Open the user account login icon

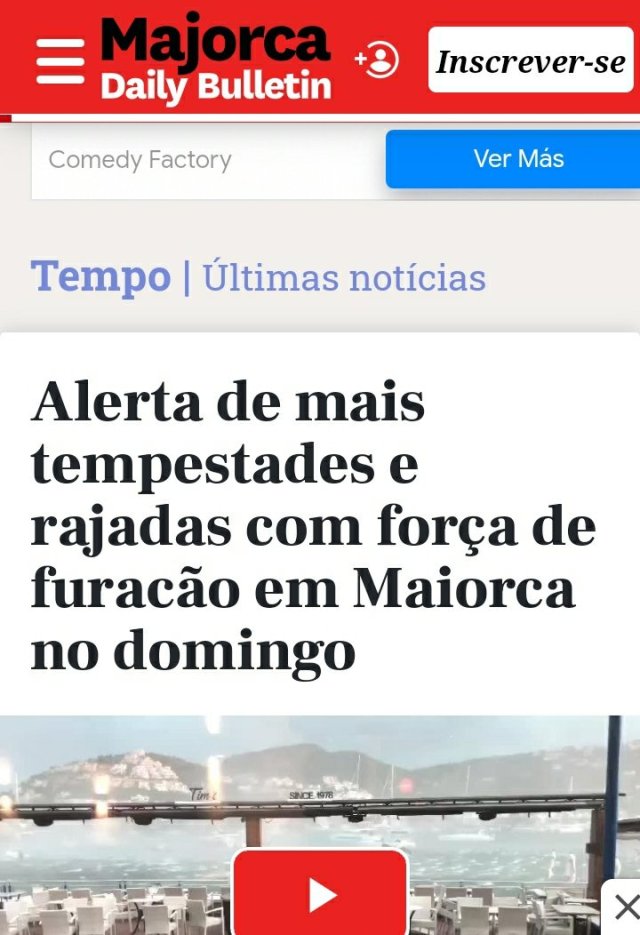[x=378, y=60]
